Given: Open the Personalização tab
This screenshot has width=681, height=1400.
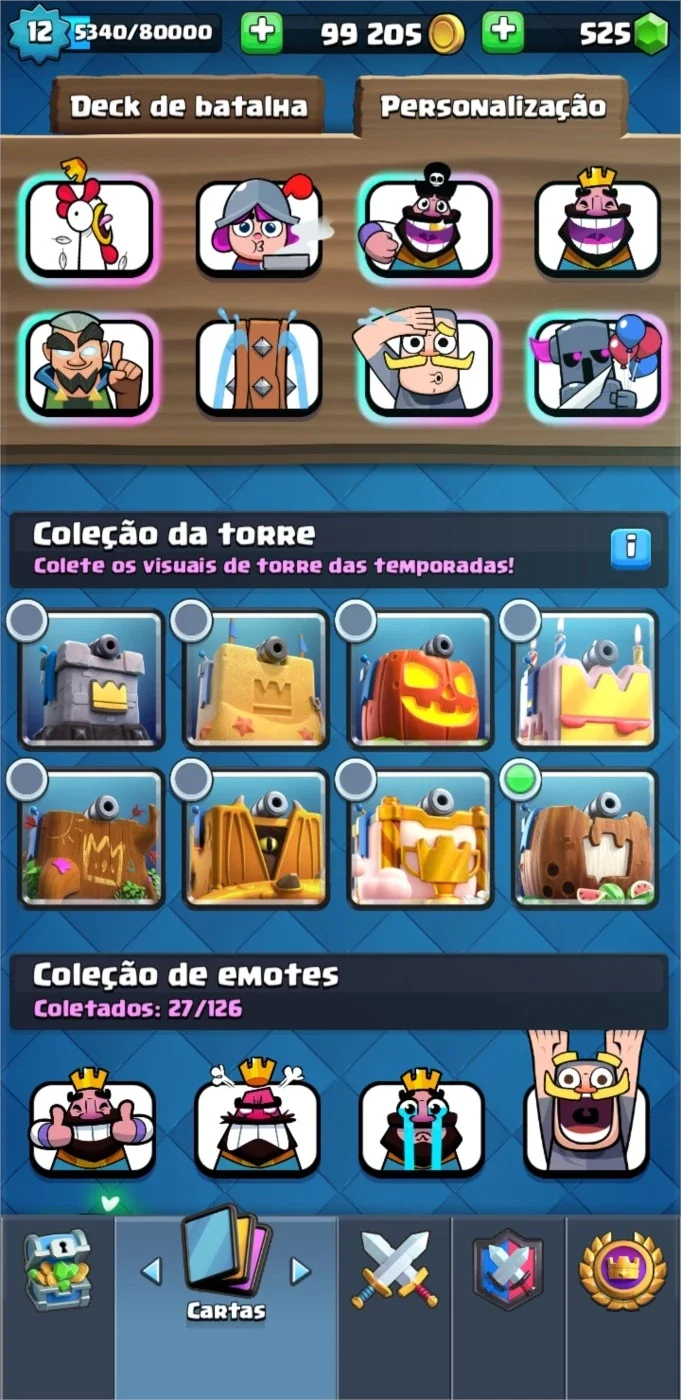Looking at the screenshot, I should point(492,105).
